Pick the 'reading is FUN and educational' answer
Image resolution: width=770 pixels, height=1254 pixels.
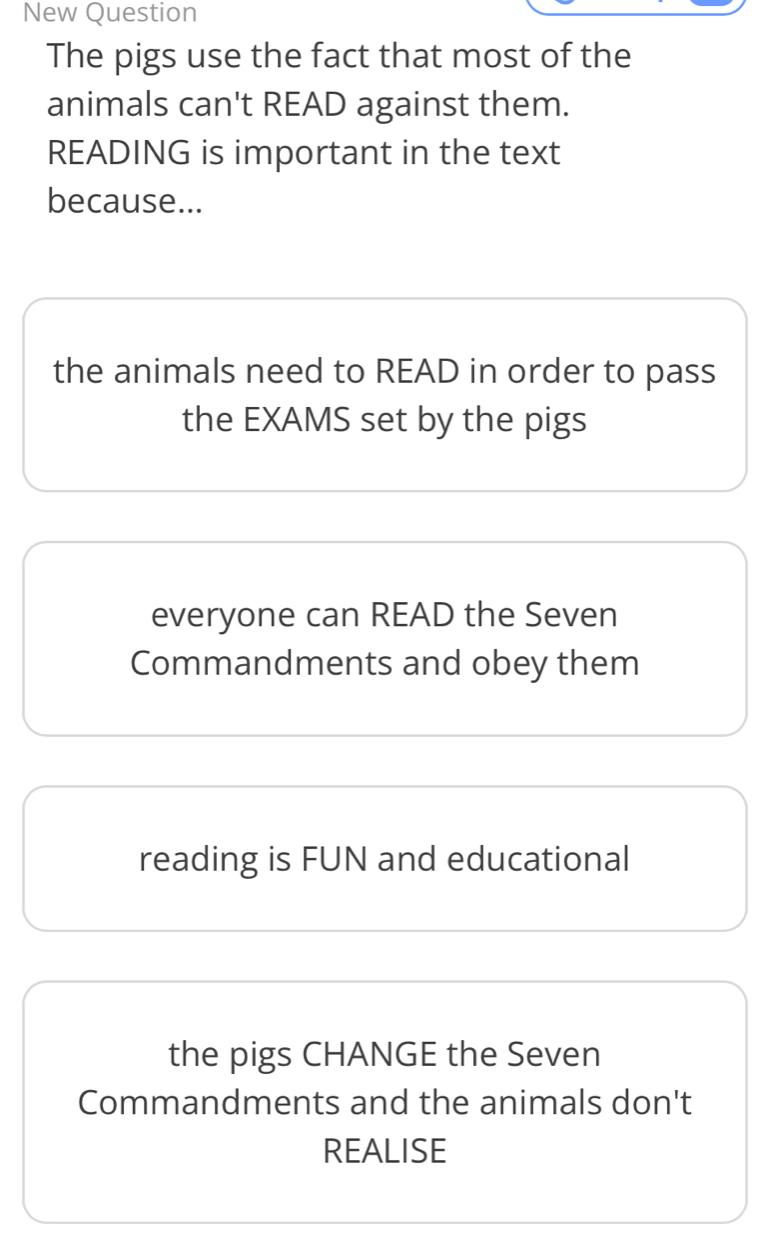385,858
